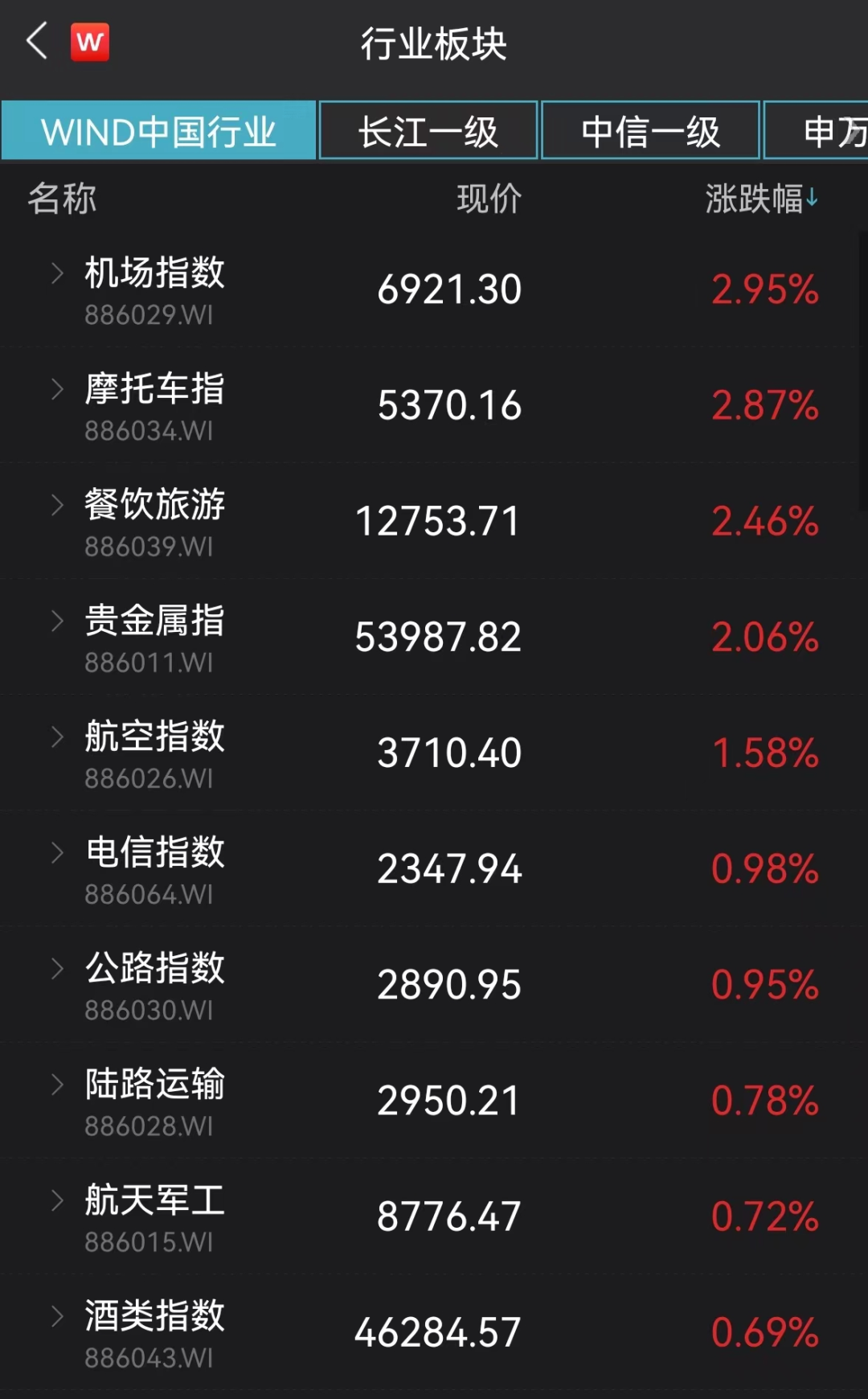Viewport: 868px width, 1399px height.
Task: Switch to the partly visible 申万 tab
Action: pyautogui.click(x=816, y=130)
